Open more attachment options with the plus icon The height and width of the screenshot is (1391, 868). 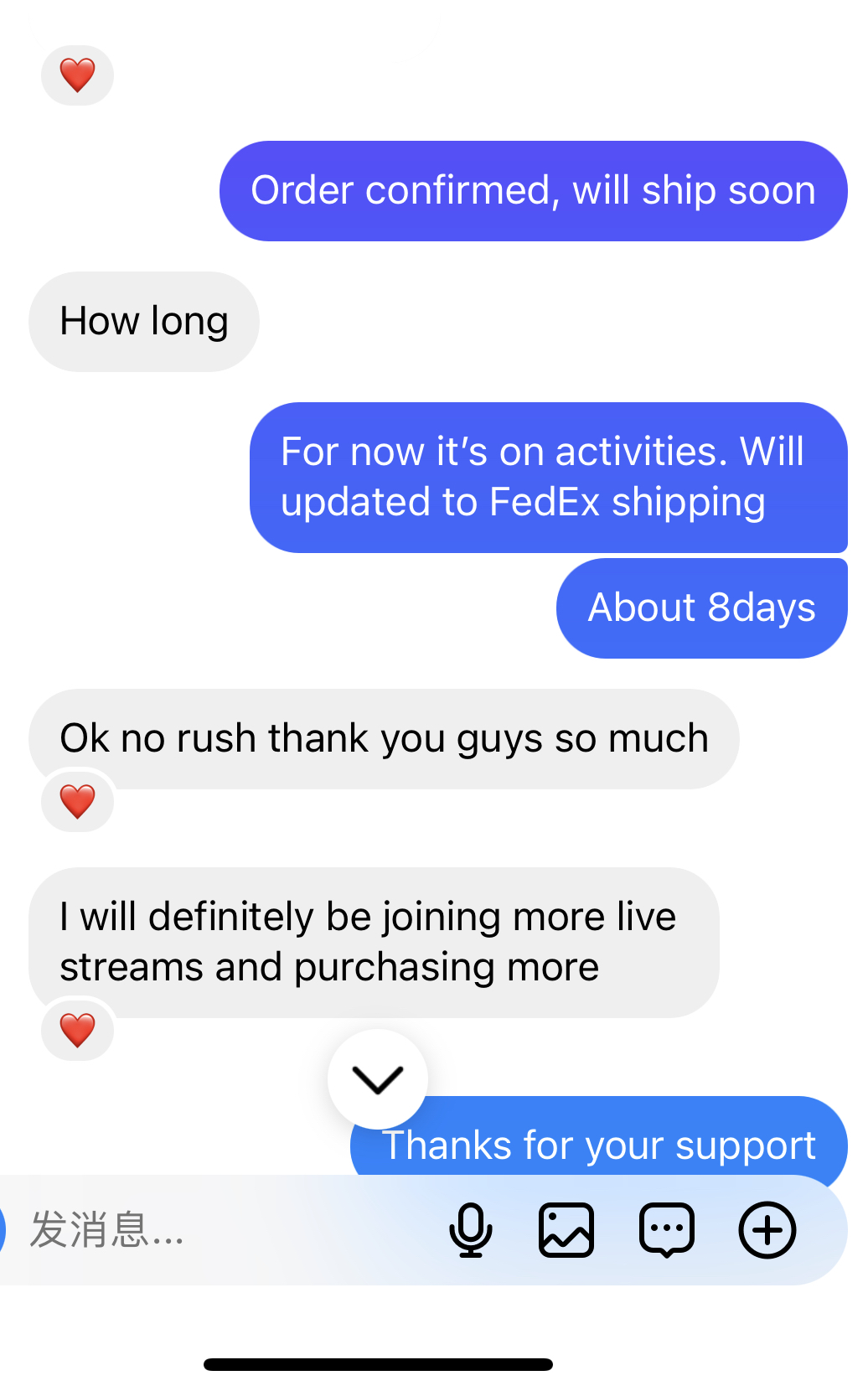(x=767, y=1230)
